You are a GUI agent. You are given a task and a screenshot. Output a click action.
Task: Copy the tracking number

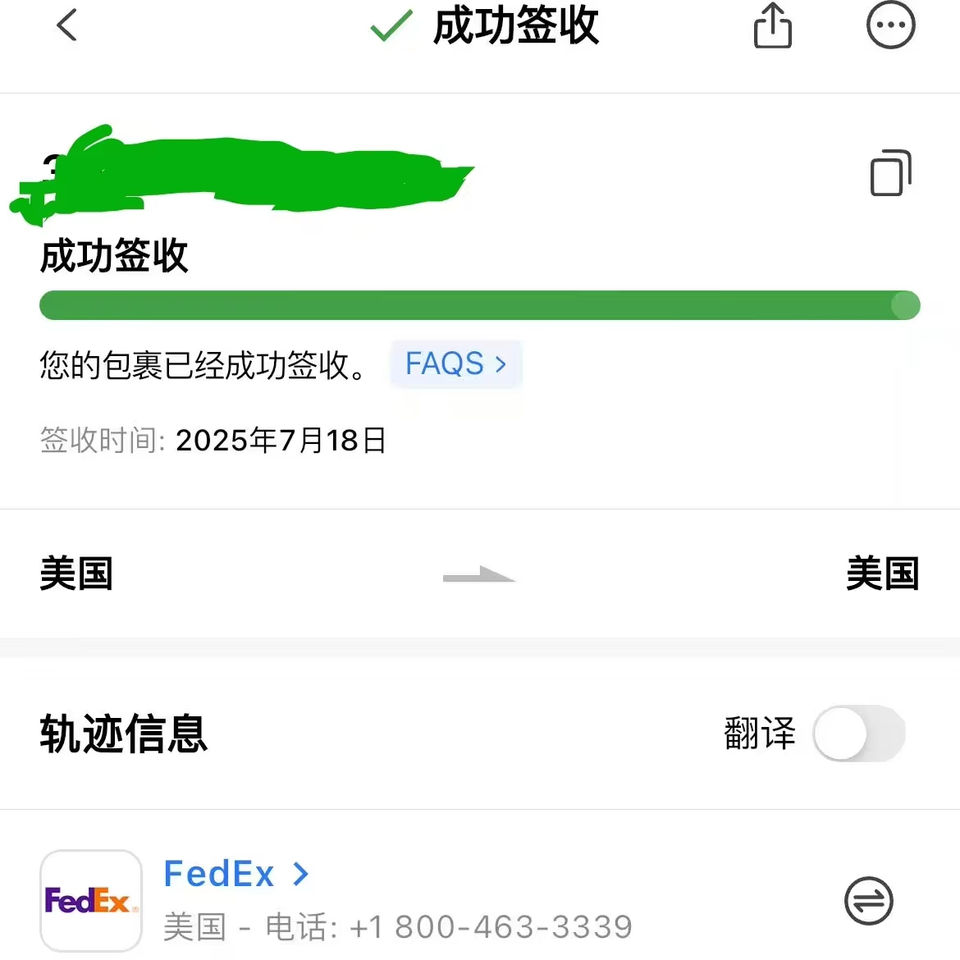tap(890, 173)
